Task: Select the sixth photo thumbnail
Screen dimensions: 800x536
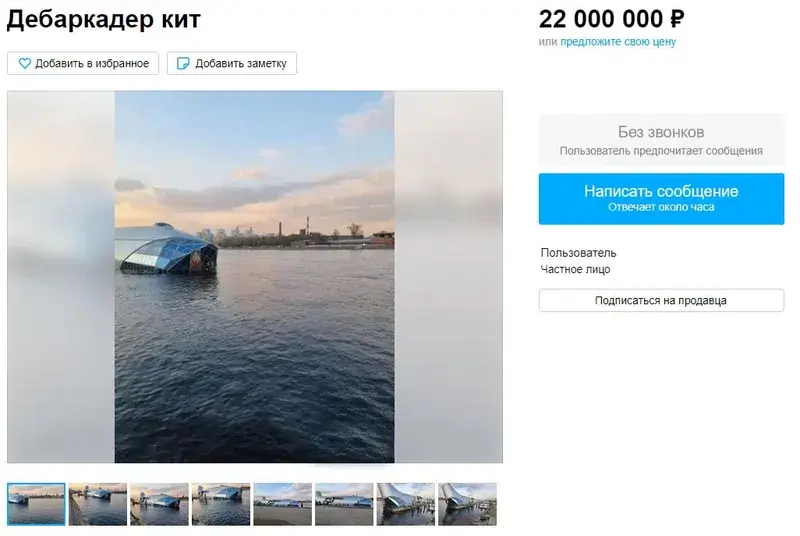Action: coord(344,504)
